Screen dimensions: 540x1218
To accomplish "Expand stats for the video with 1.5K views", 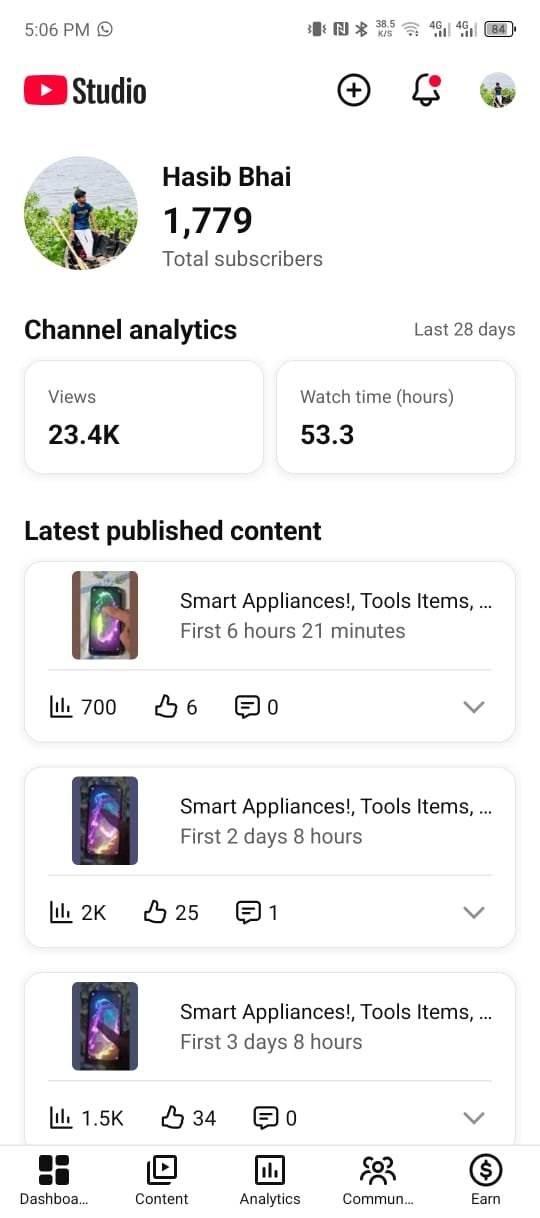I will pos(474,1117).
